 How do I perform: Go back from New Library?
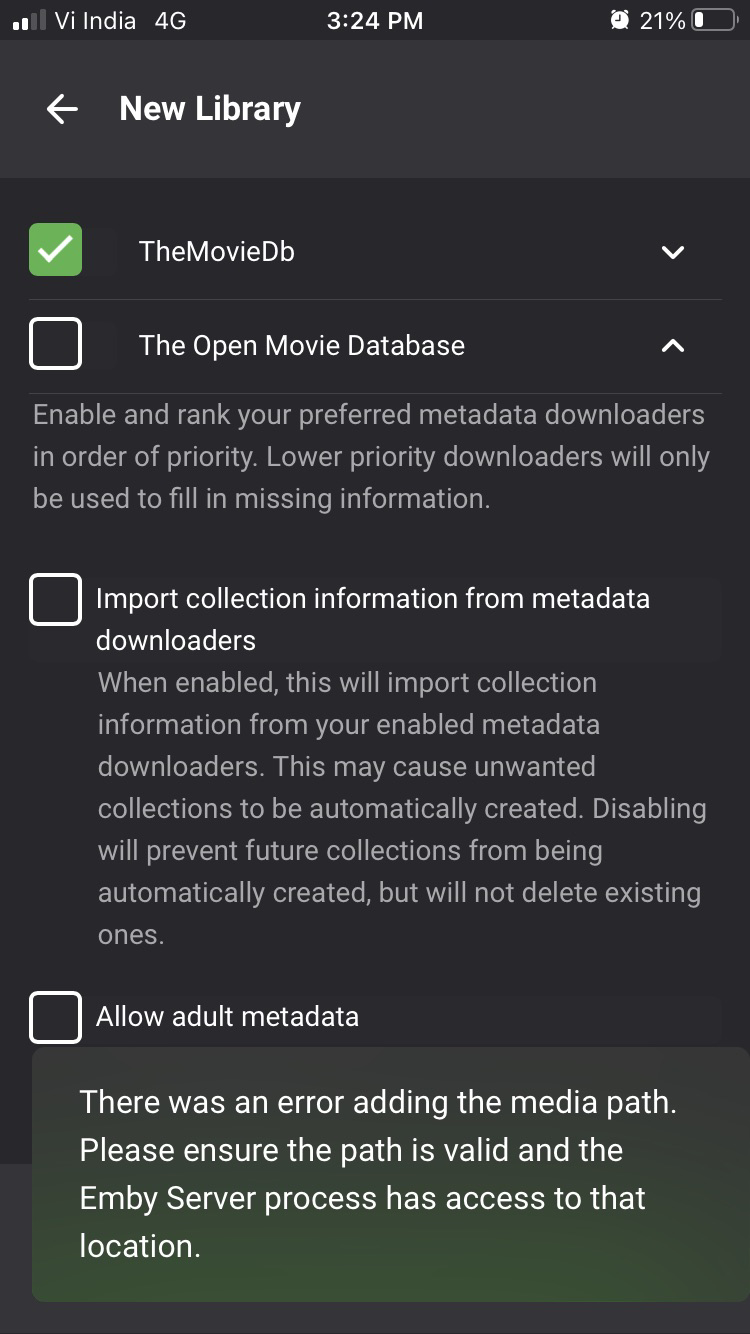pos(62,109)
